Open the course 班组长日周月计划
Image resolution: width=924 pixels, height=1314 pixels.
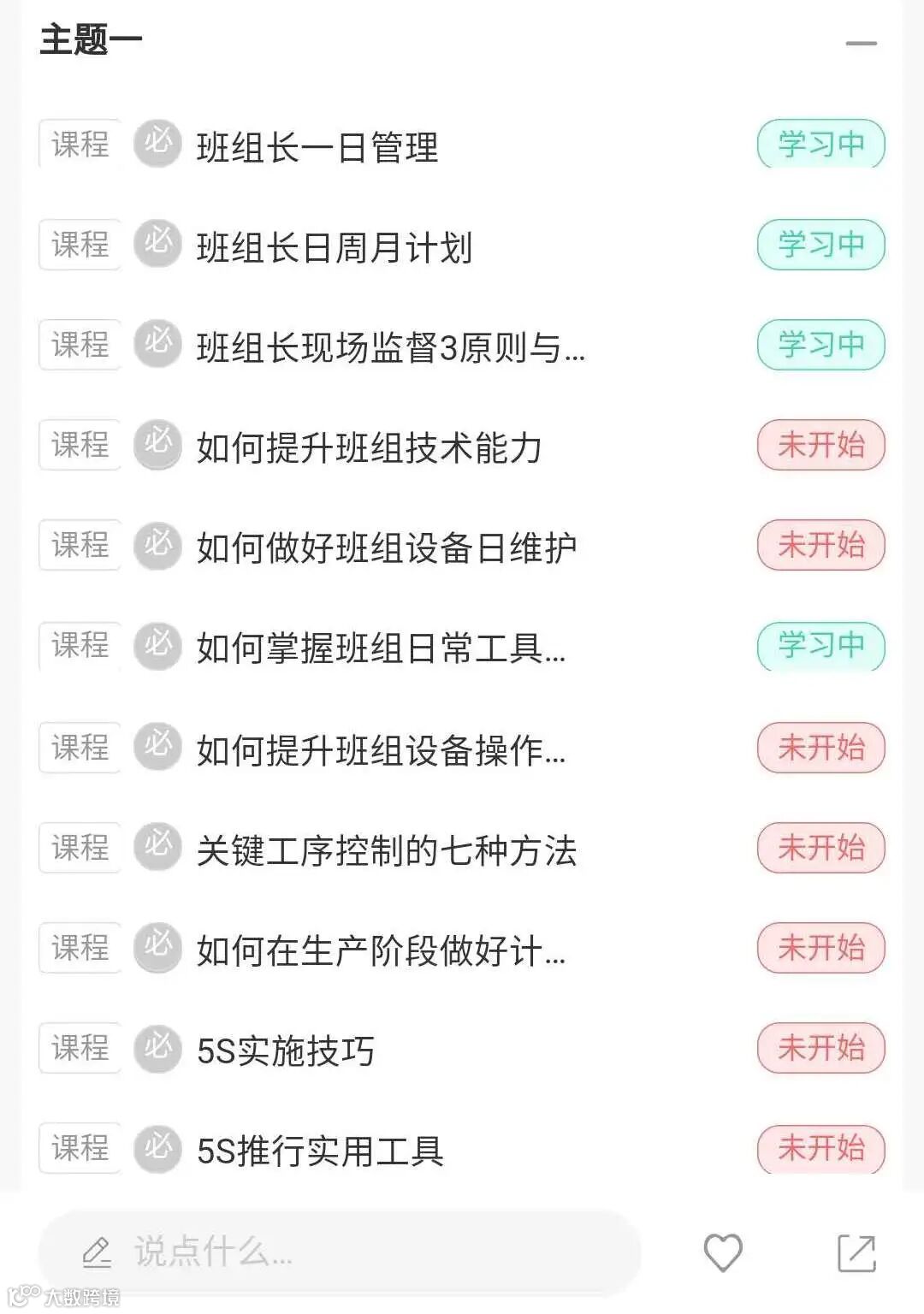(x=335, y=247)
